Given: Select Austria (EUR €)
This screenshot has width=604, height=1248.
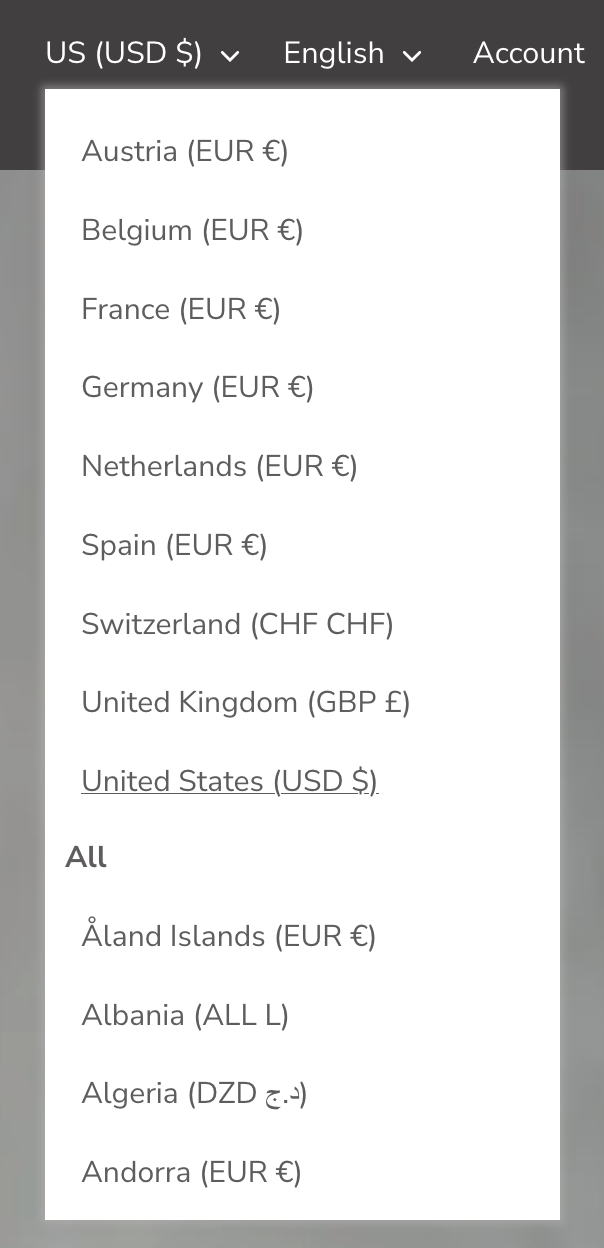Looking at the screenshot, I should tap(185, 151).
